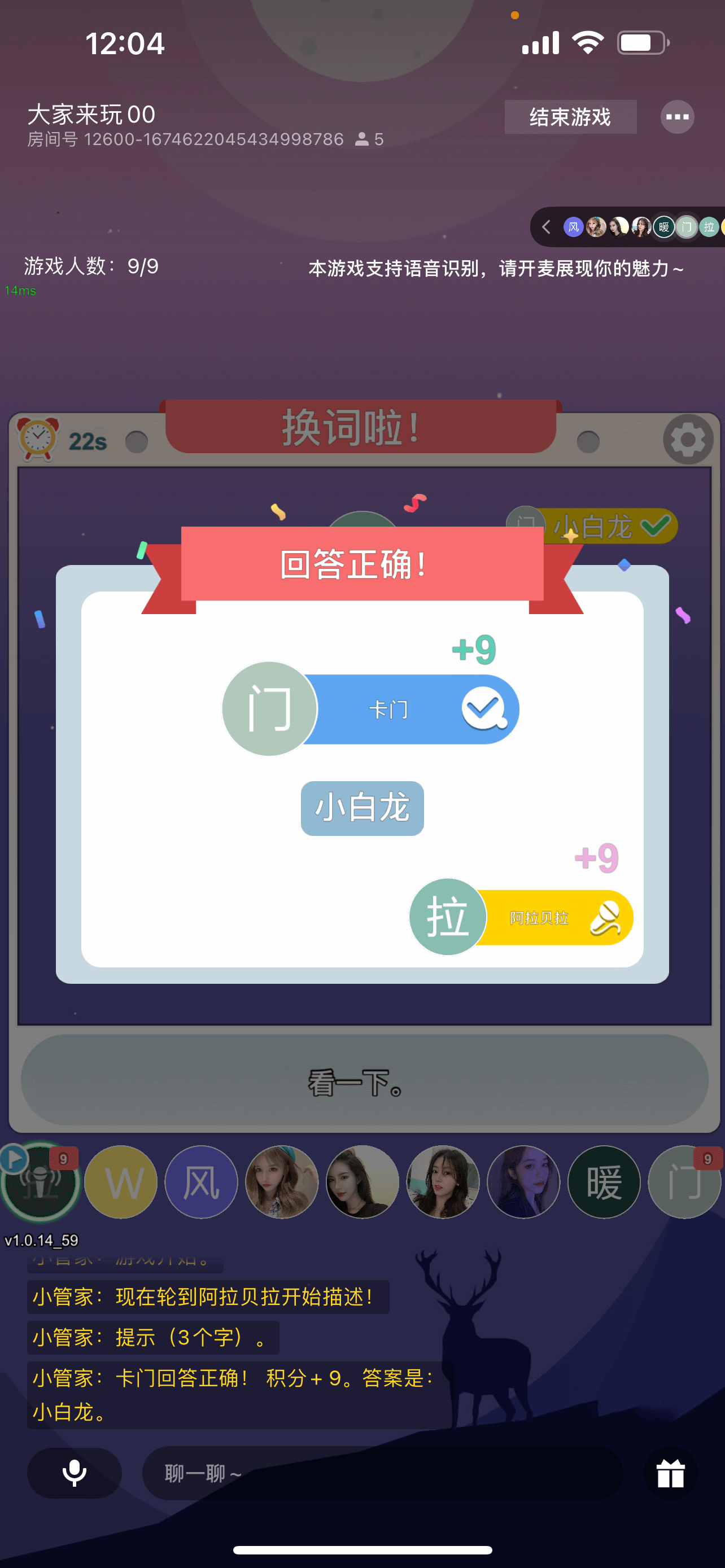Select the 暖 player avatar in bottom row
This screenshot has height=1568, width=725.
603,1182
